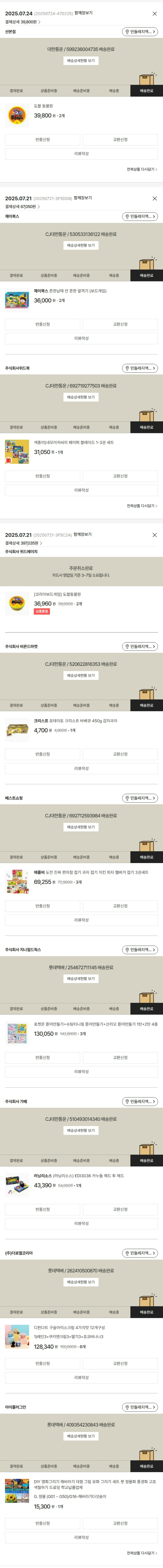
Task: Write a review for 색종이 페이퍼 블레이드 세트
Action: pos(81,490)
